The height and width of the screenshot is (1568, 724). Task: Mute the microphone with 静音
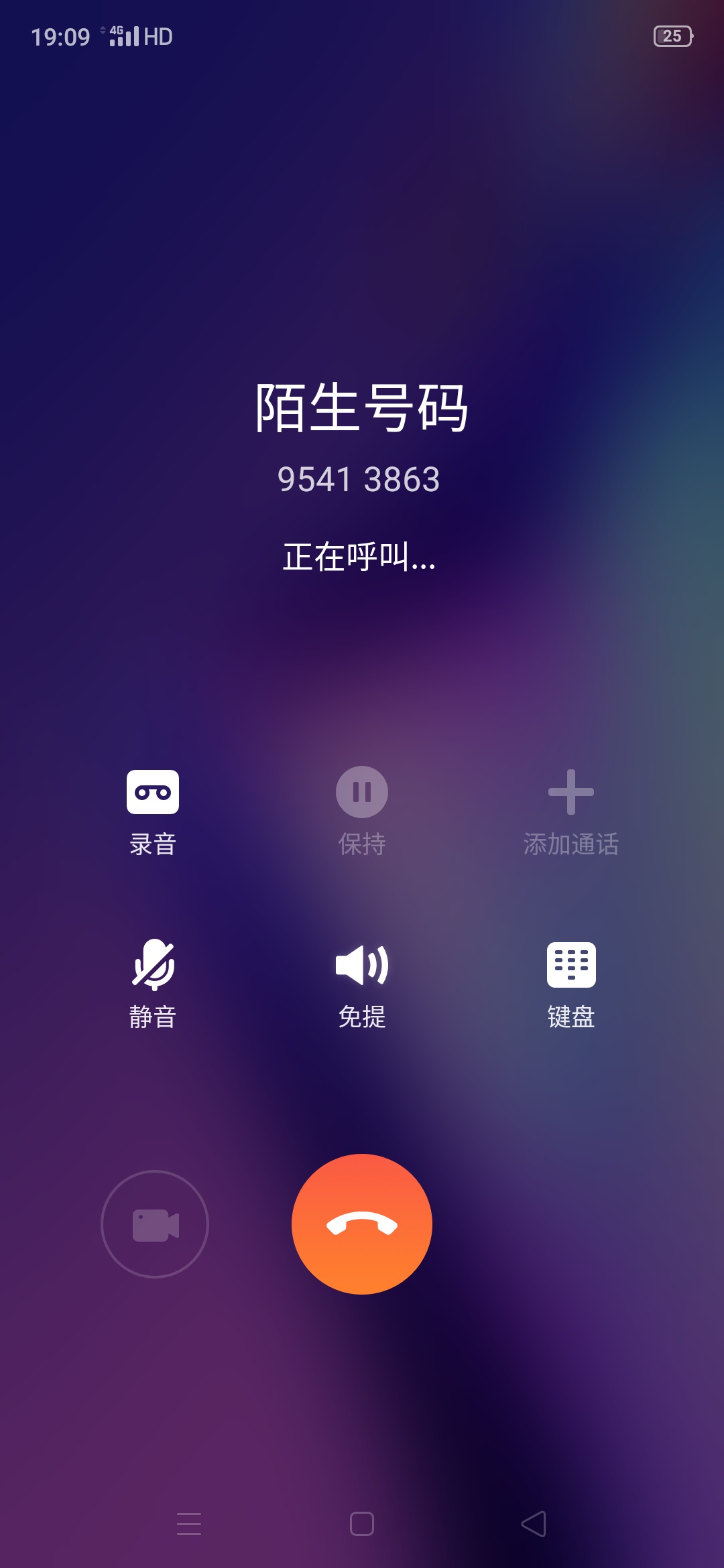click(153, 984)
